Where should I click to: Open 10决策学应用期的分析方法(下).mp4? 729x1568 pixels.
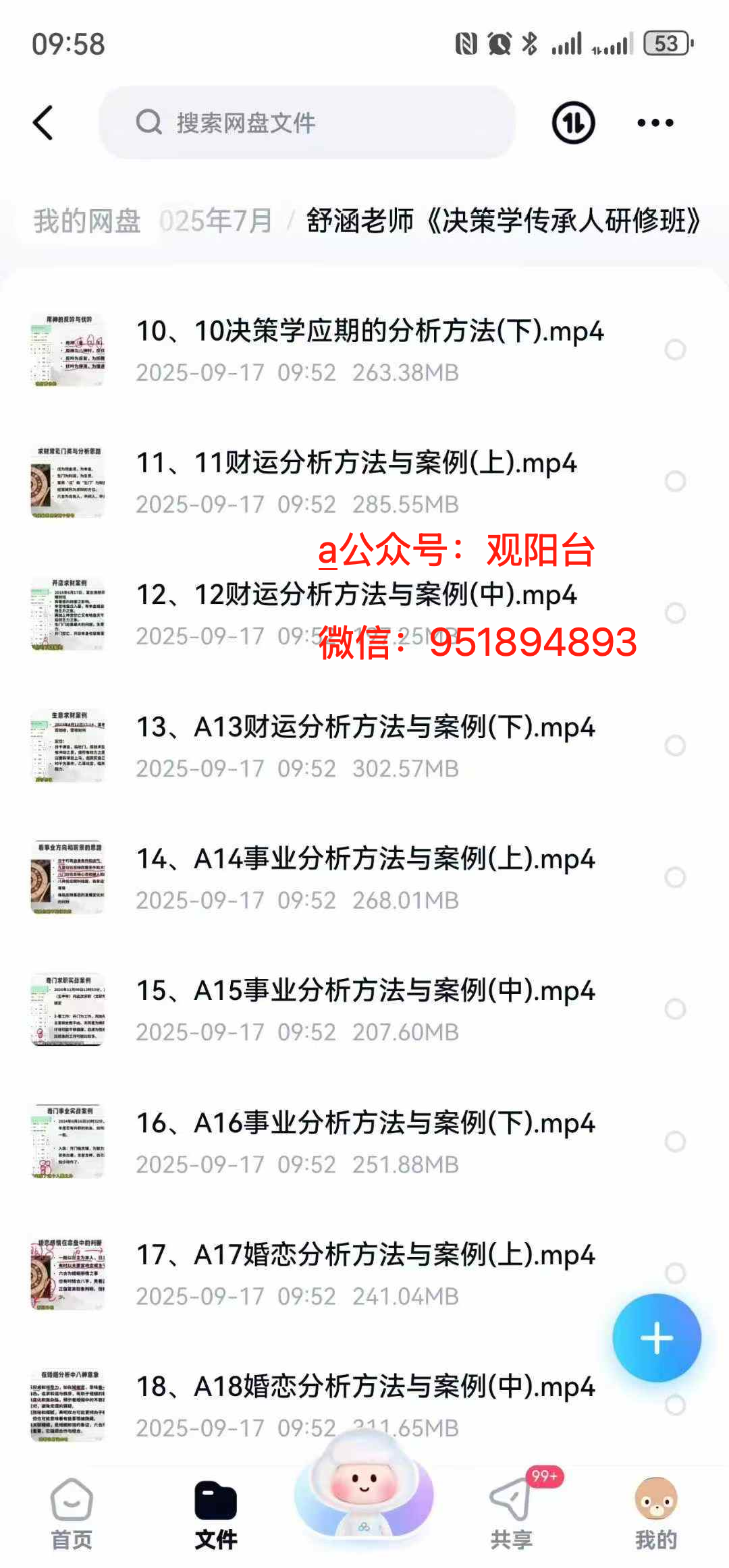pos(369,332)
